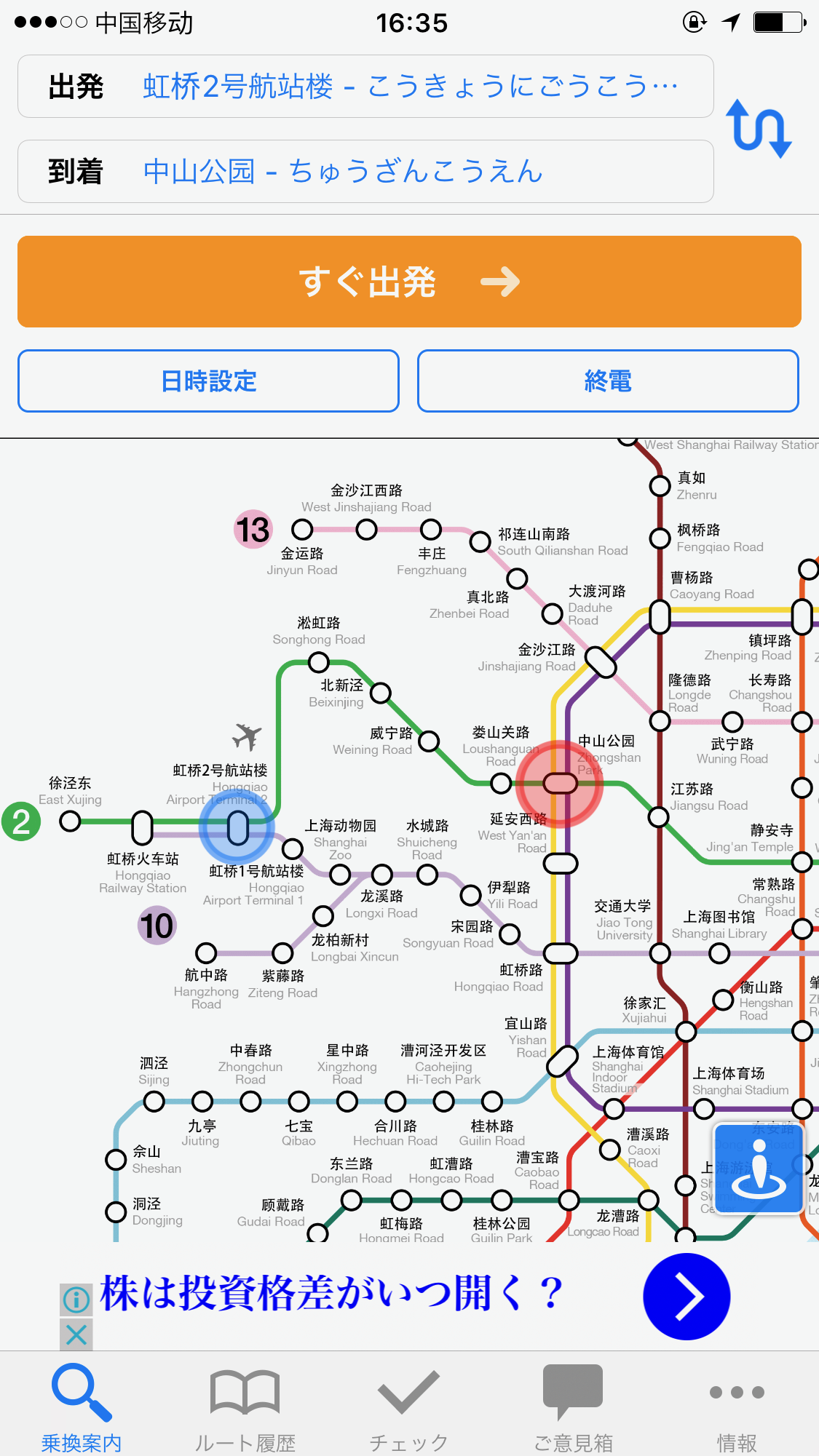Go to the 乗換案内 tab
Image resolution: width=819 pixels, height=1456 pixels.
pos(82,1408)
